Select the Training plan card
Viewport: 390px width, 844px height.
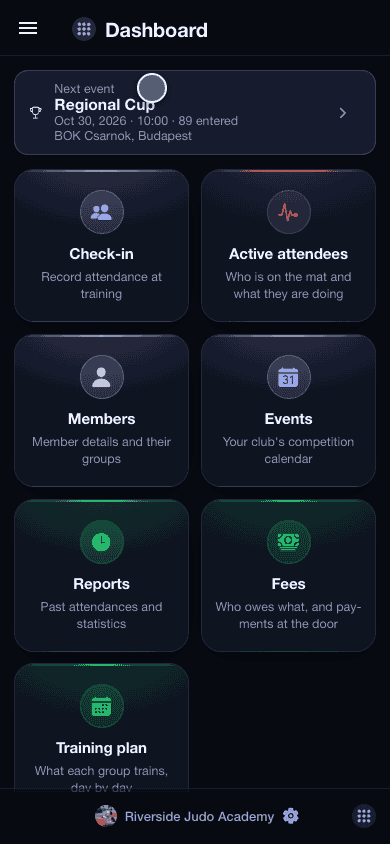(101, 727)
